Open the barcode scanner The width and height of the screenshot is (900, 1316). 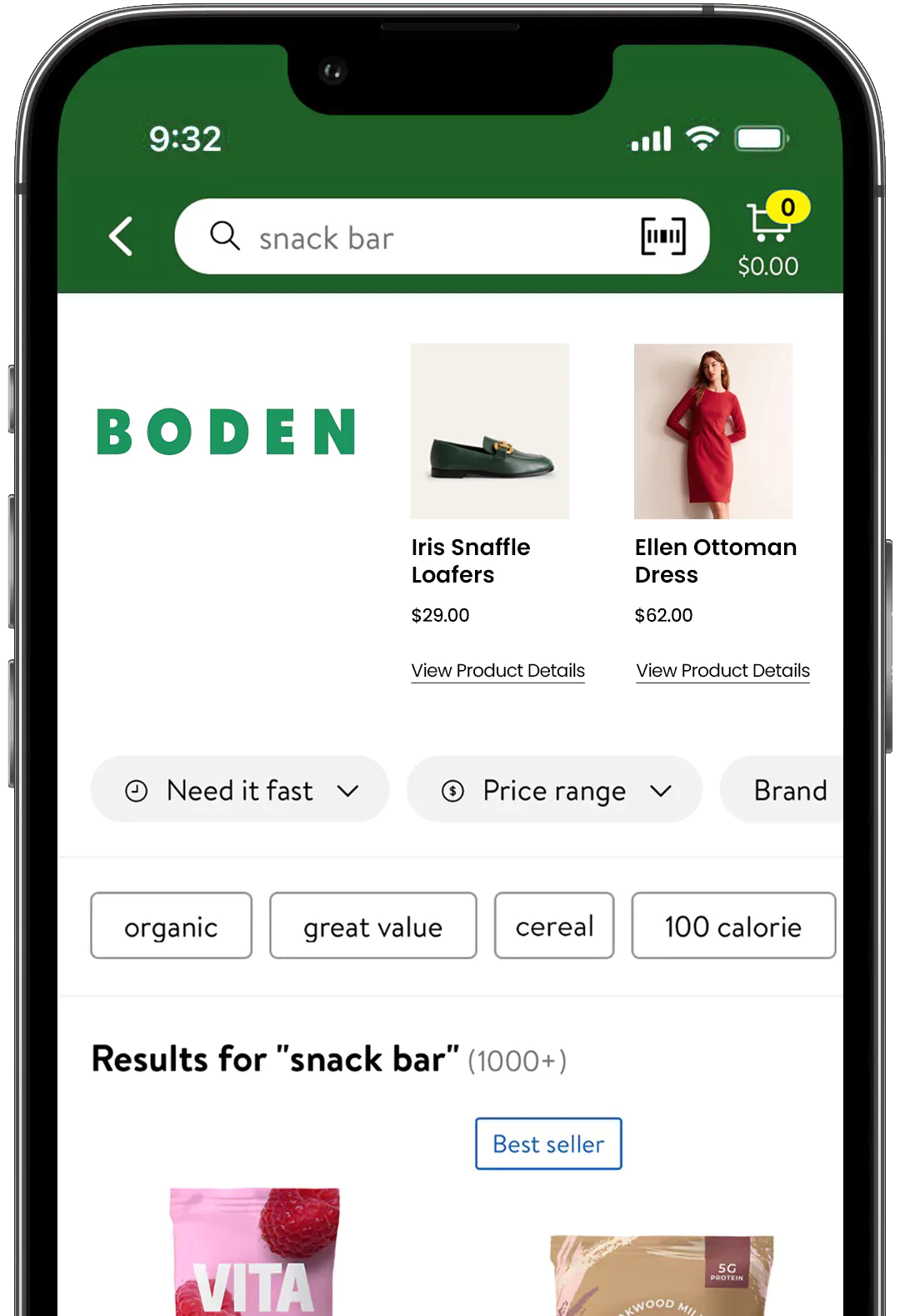coord(662,237)
